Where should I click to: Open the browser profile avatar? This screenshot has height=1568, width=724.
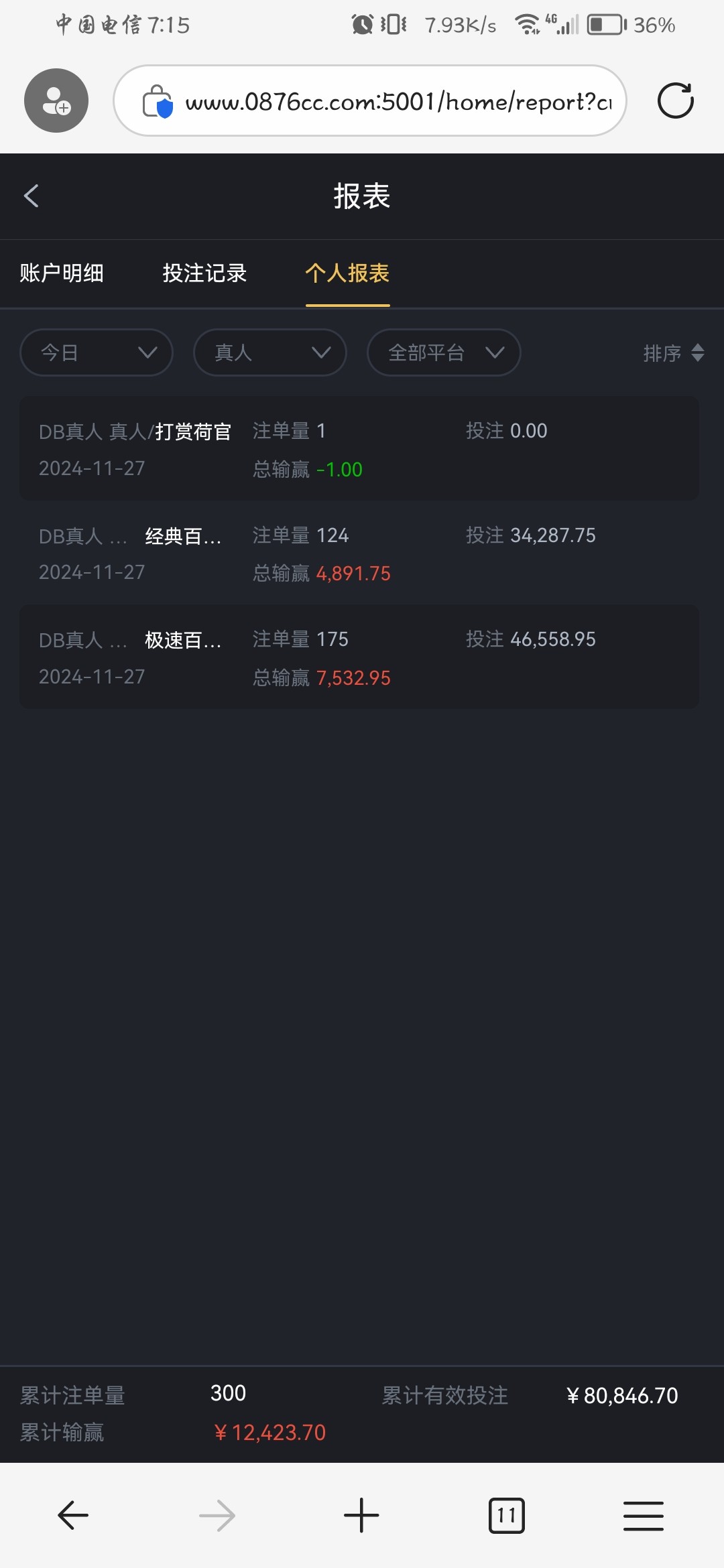click(x=56, y=101)
